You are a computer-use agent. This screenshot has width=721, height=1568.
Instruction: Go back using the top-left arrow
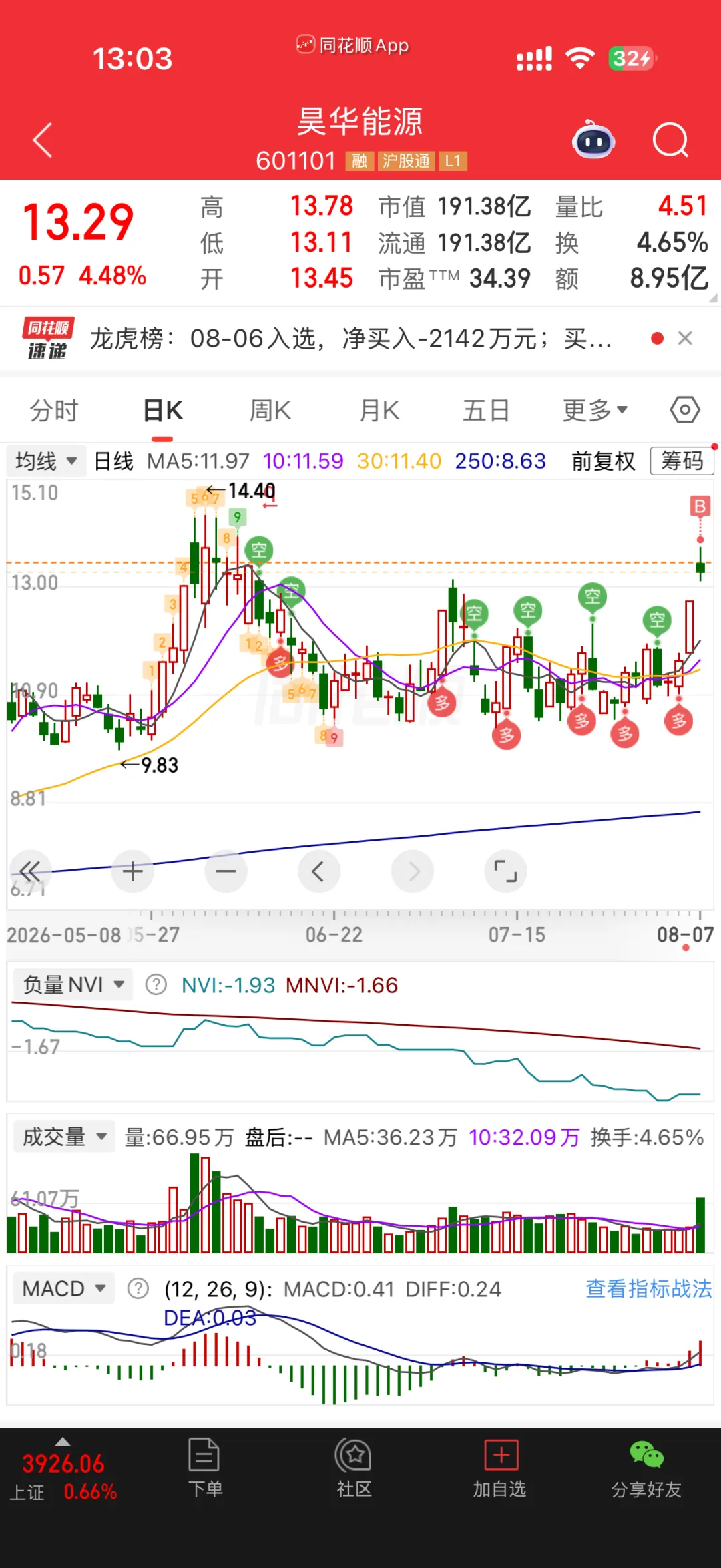(43, 140)
